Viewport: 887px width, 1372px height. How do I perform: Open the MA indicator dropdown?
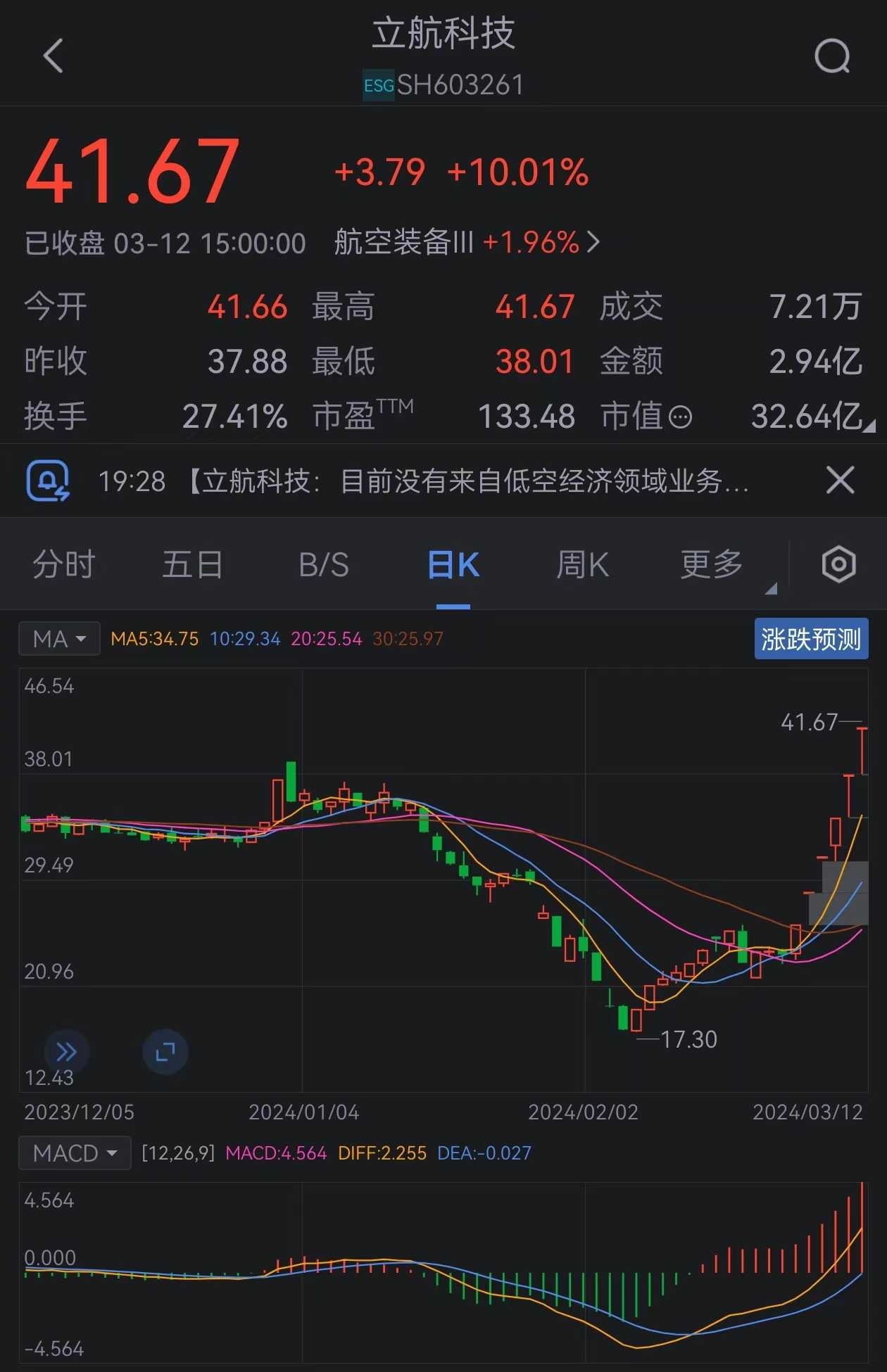59,638
